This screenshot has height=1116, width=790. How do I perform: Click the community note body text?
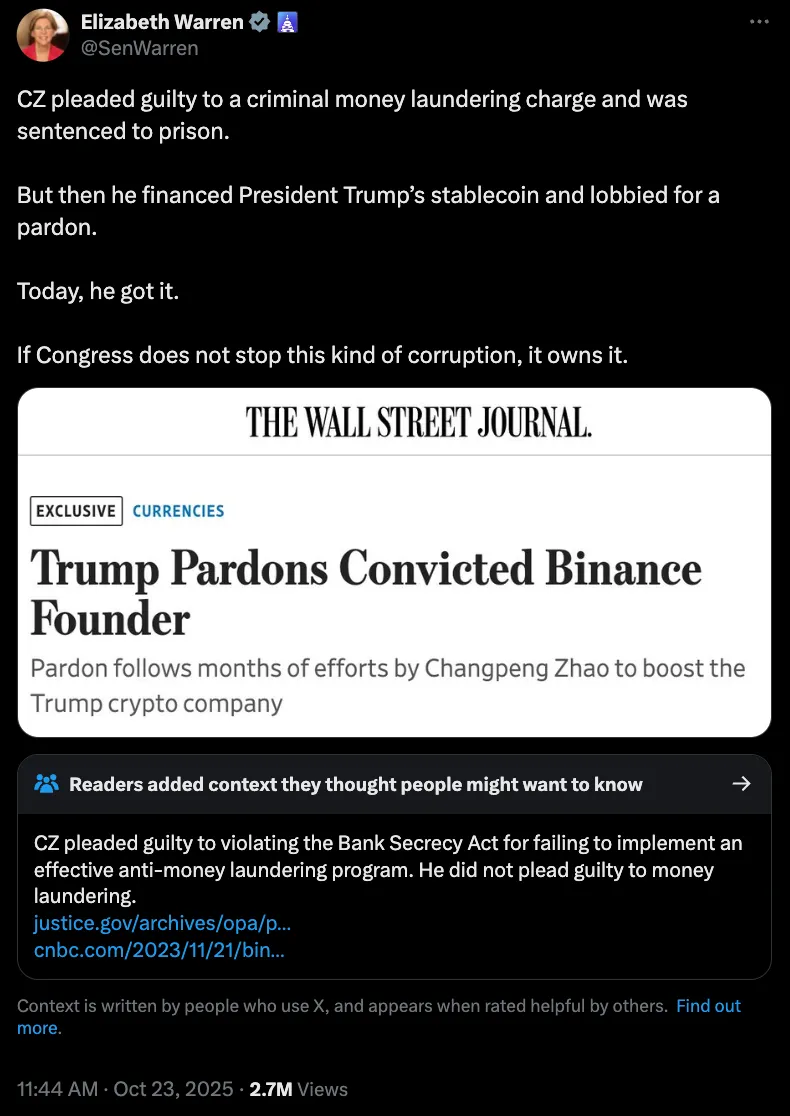tap(388, 869)
